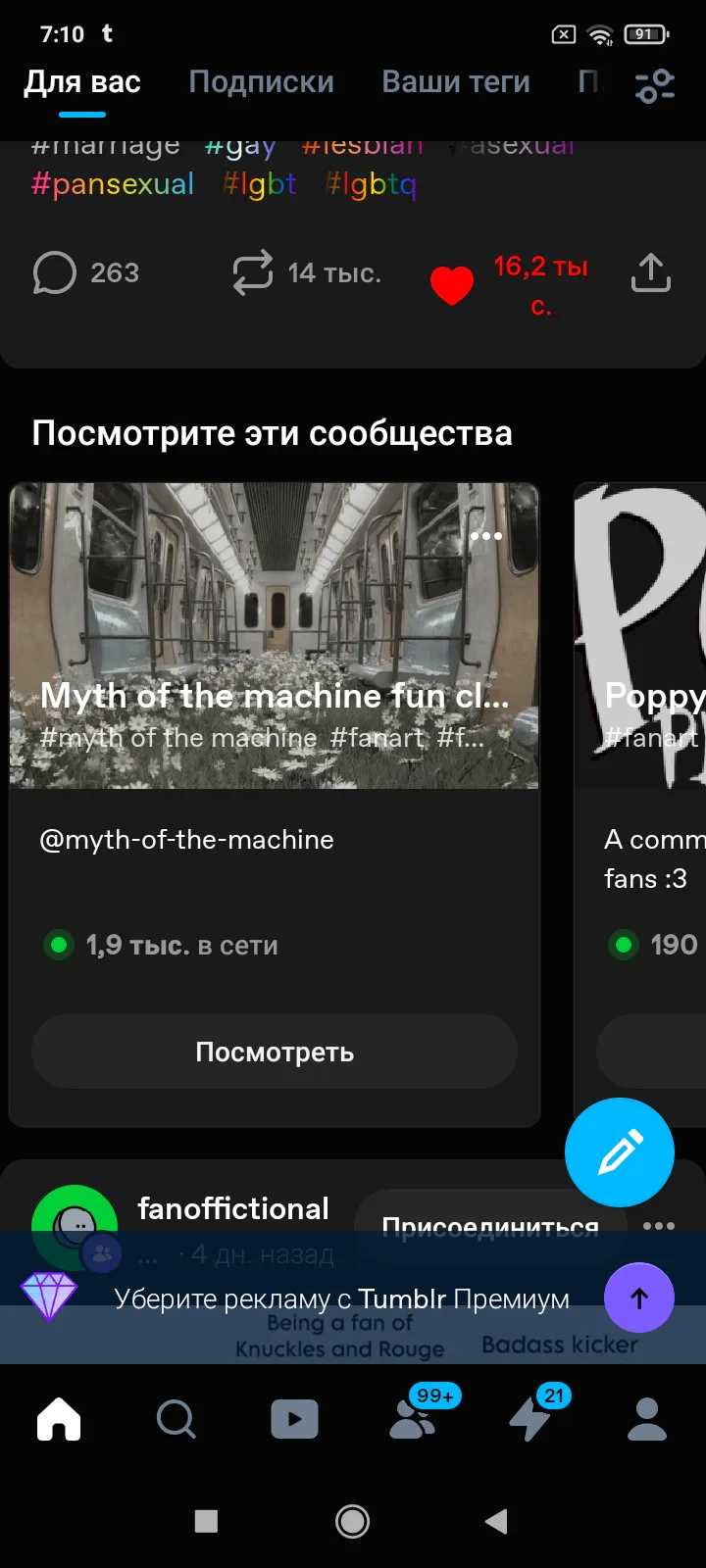The height and width of the screenshot is (1568, 706).
Task: Open comments on the post with 263 replies
Action: pyautogui.click(x=85, y=272)
